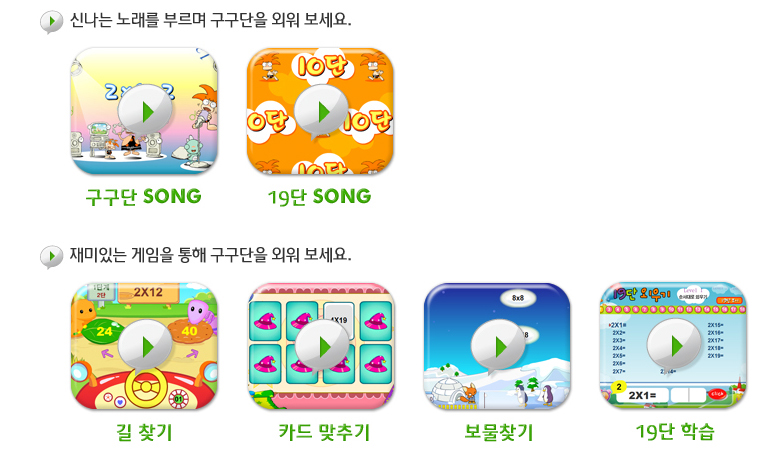Start the 길 찾기 game
Viewport: 780px width, 455px height.
pyautogui.click(x=144, y=346)
